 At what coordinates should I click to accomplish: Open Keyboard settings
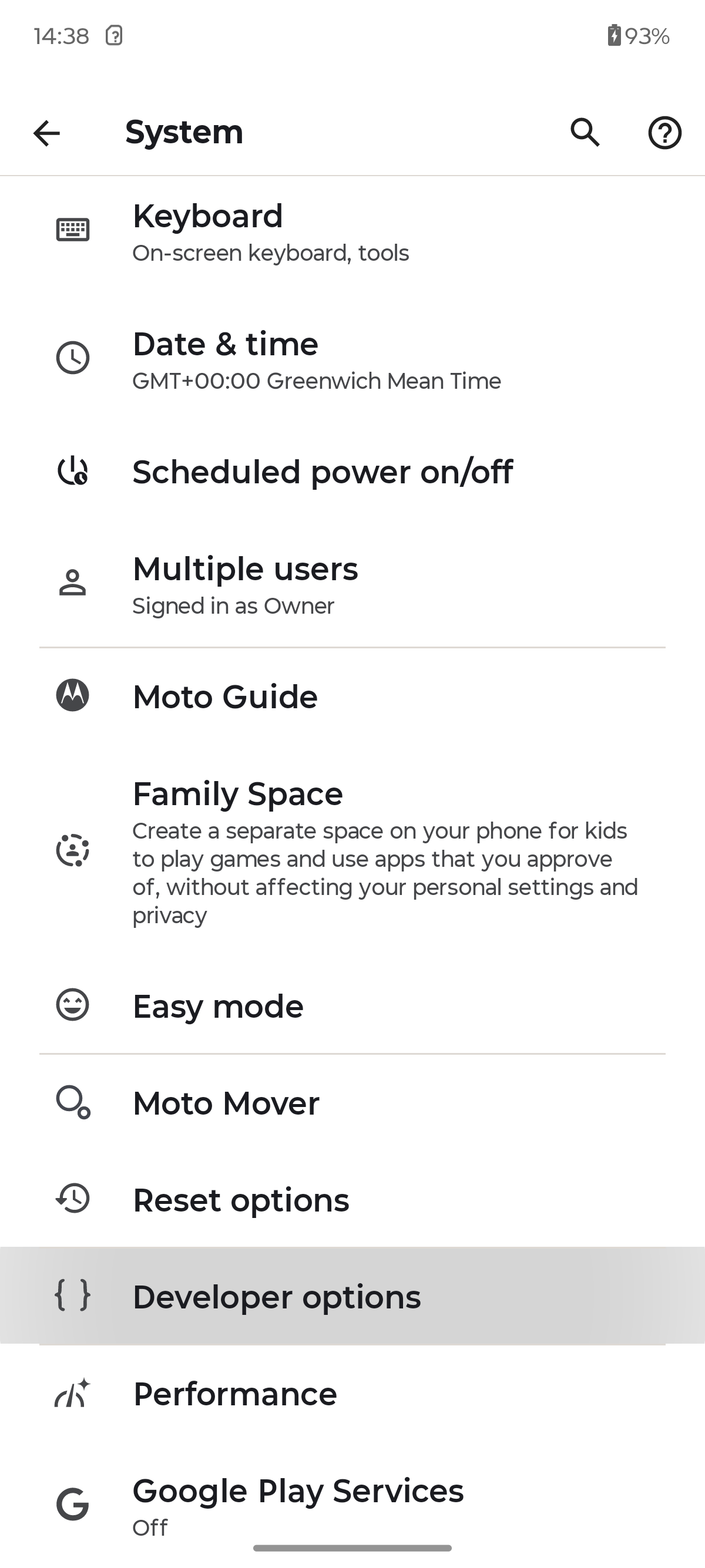pyautogui.click(x=352, y=233)
